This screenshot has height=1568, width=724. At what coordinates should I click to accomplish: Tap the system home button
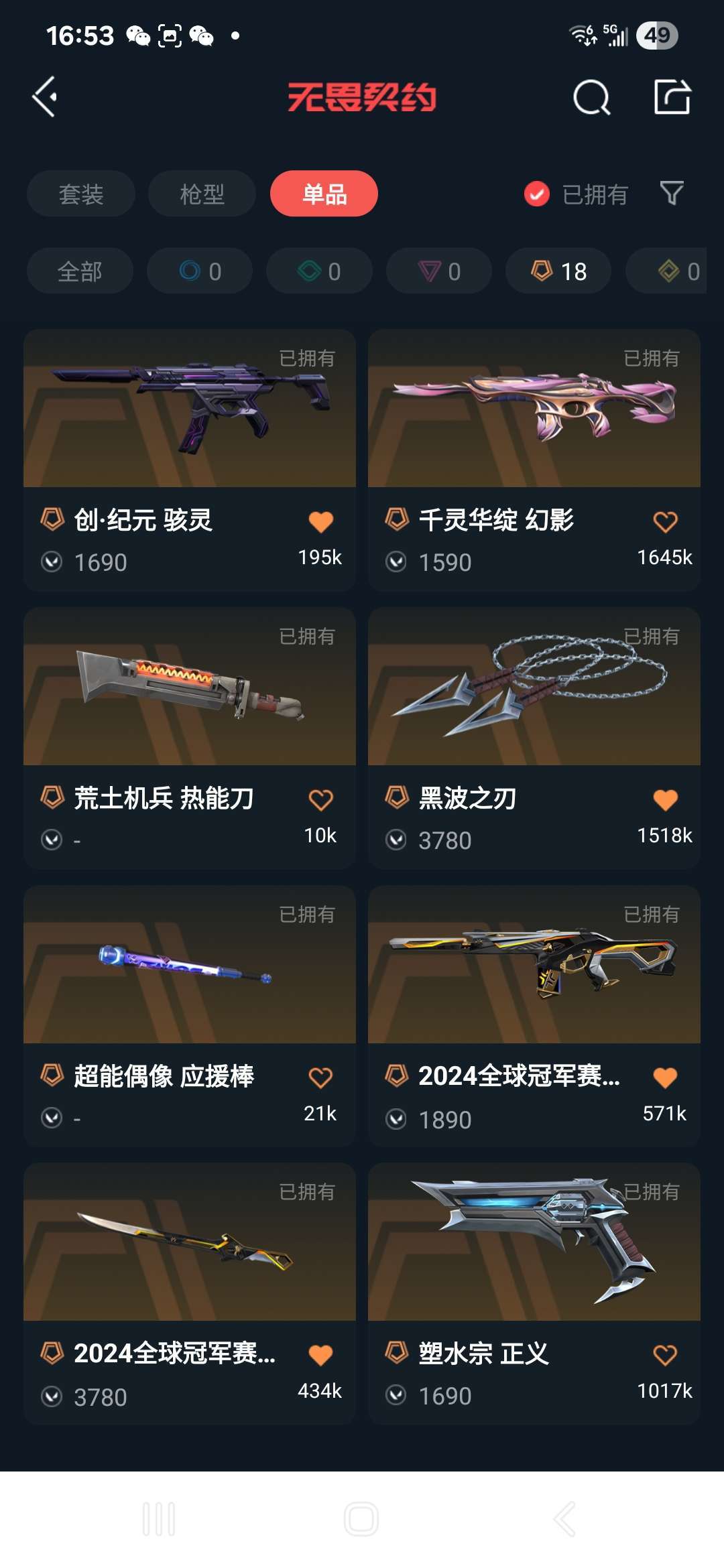(361, 1519)
